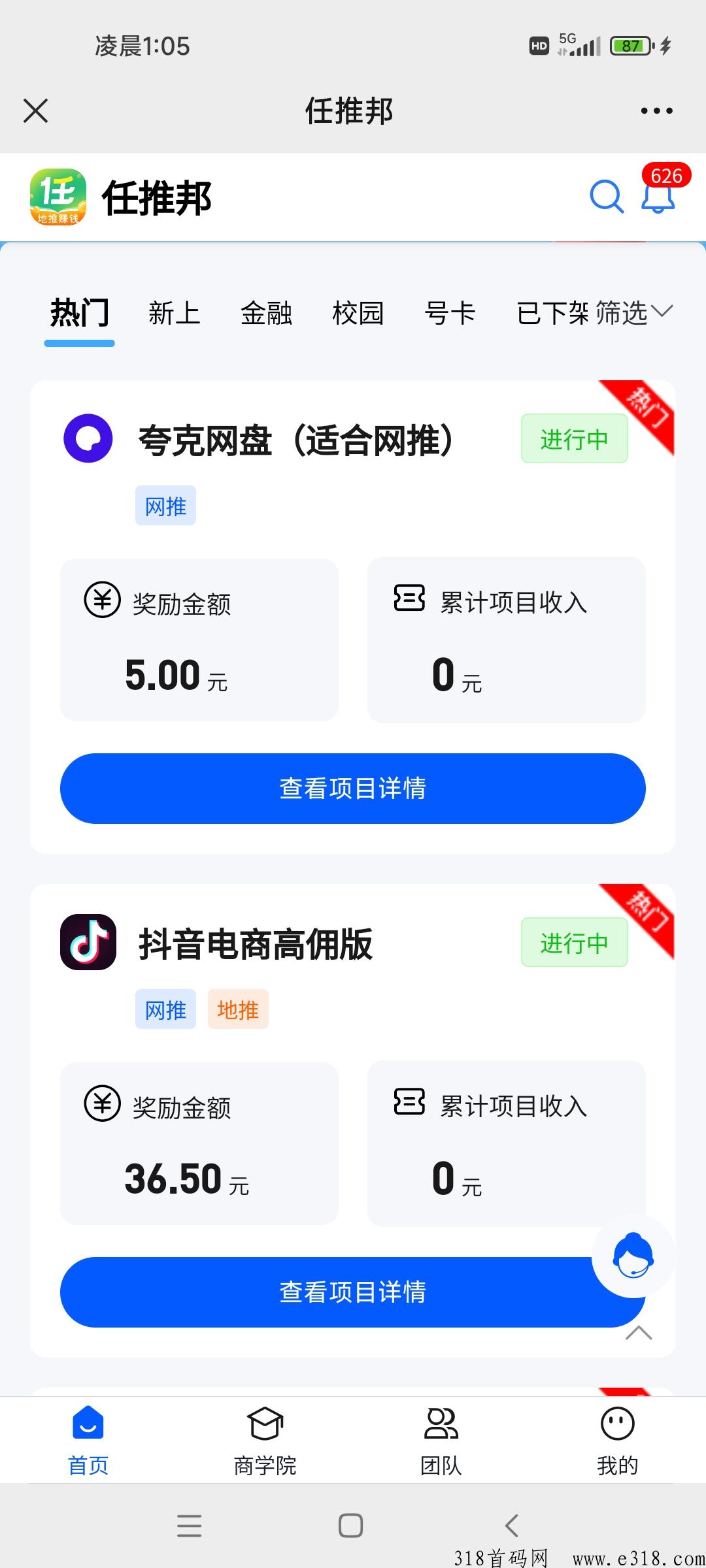Open the 抖音电商高佣版 project card
The image size is (706, 1568).
click(256, 943)
